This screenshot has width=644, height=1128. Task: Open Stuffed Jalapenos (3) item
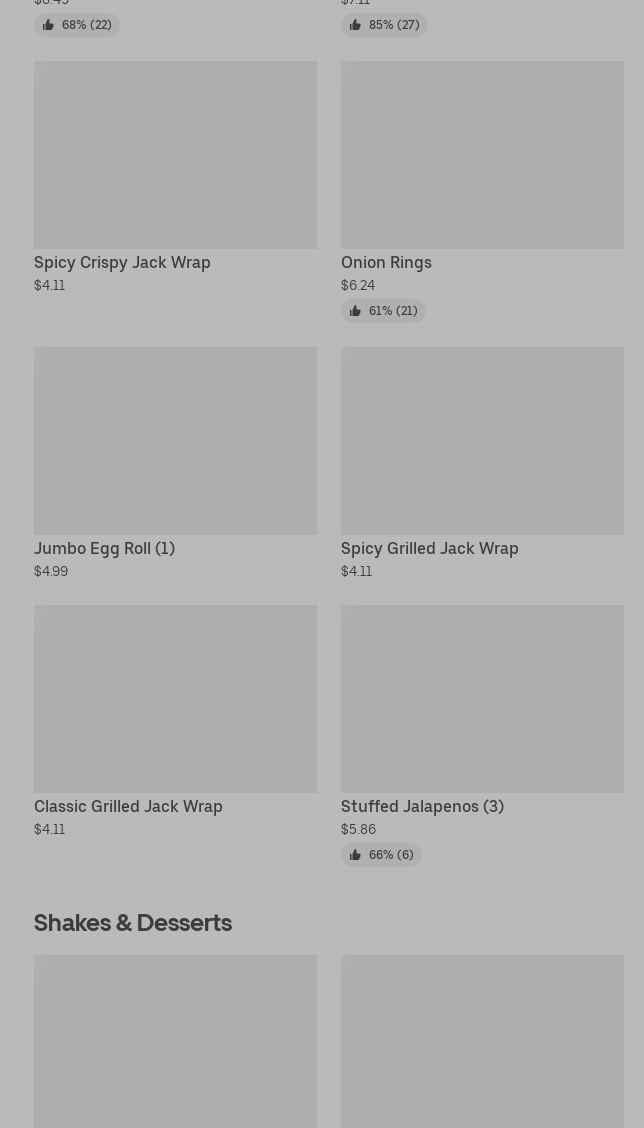[x=482, y=735]
